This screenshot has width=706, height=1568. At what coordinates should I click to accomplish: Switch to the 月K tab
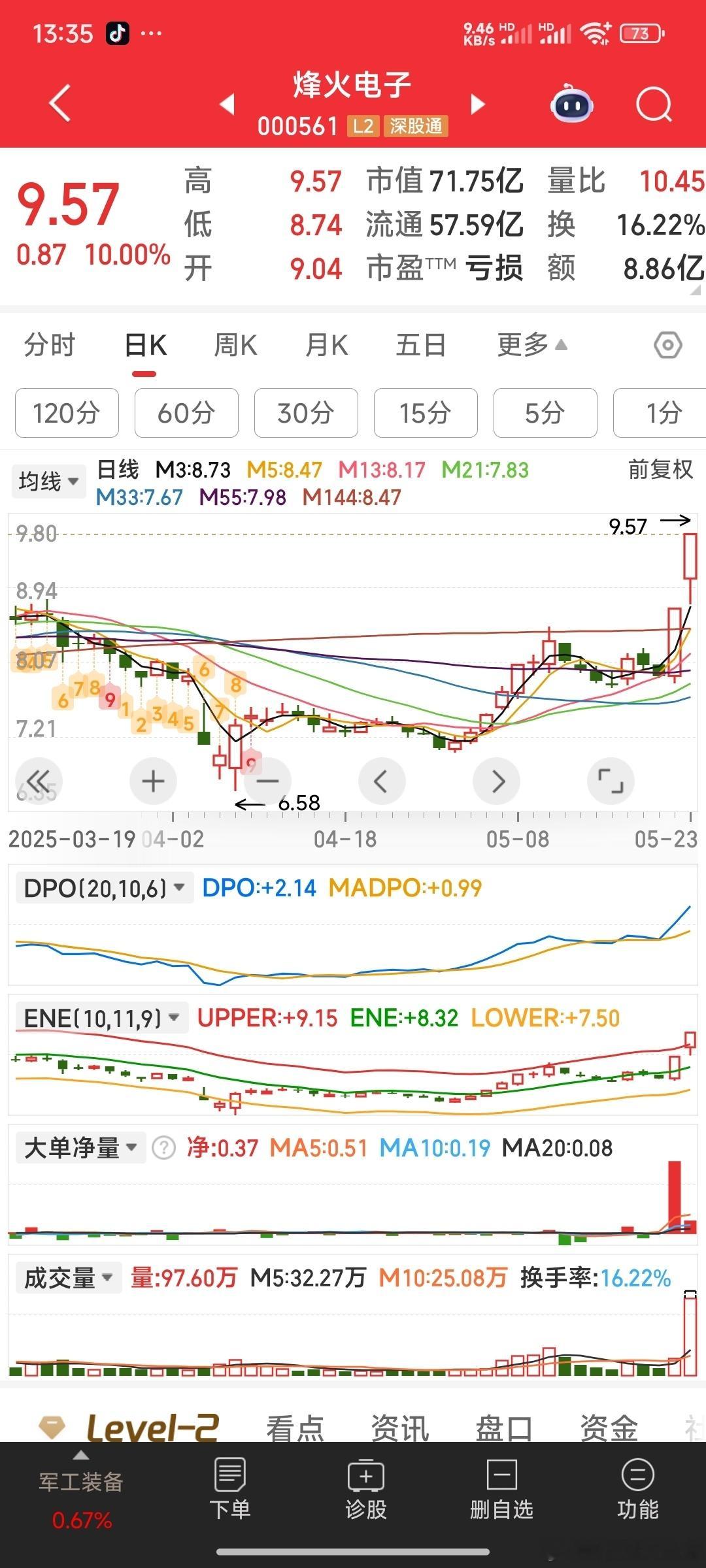pos(326,345)
